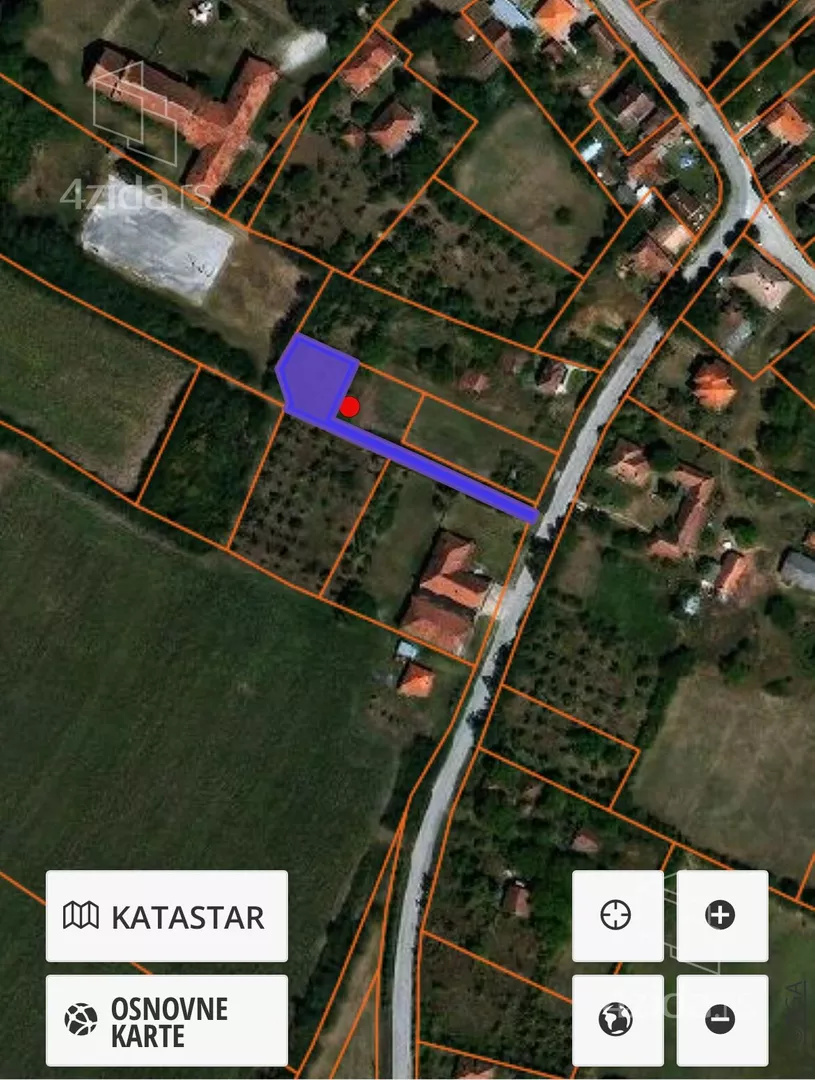Zoom out with the minus button
815x1080 pixels.
[721, 1020]
